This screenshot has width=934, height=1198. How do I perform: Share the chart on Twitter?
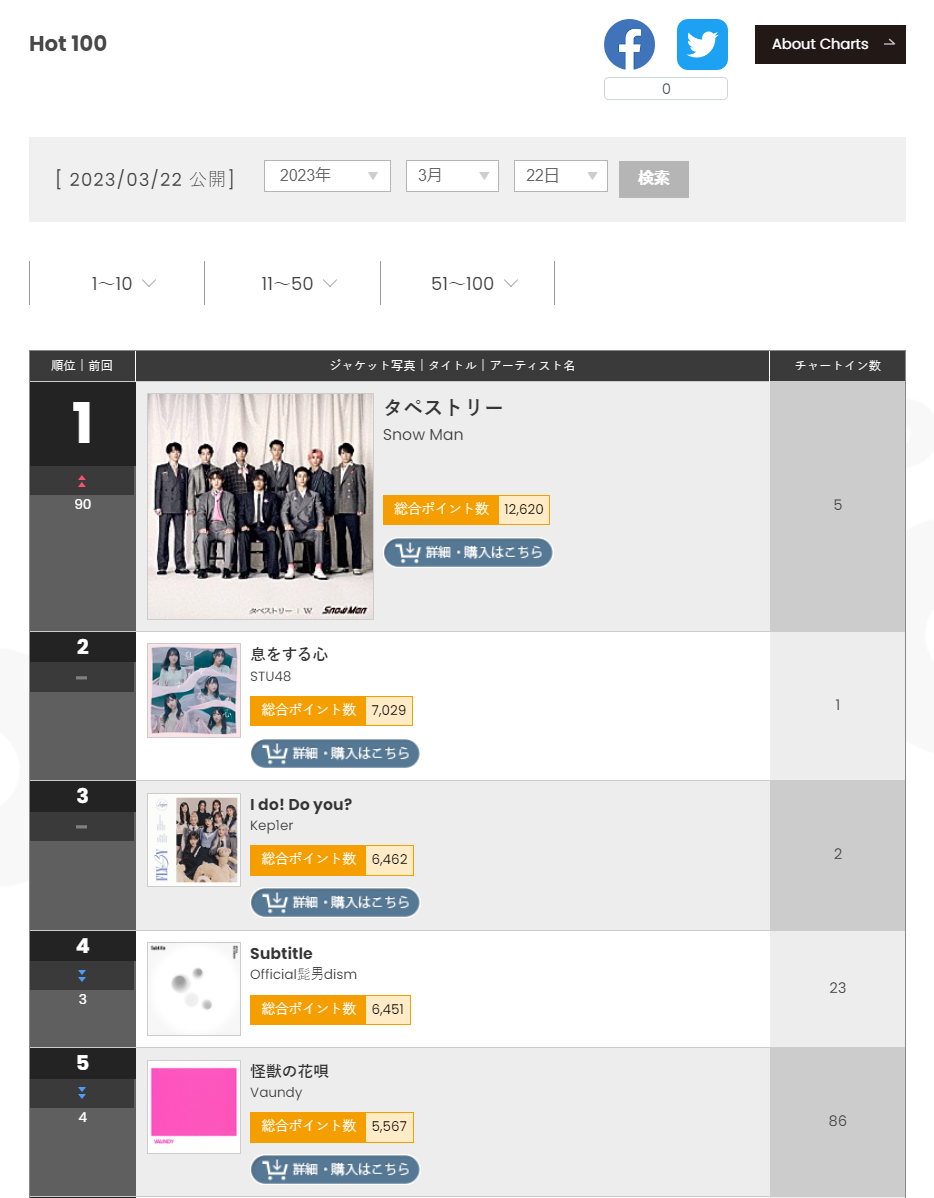(702, 44)
